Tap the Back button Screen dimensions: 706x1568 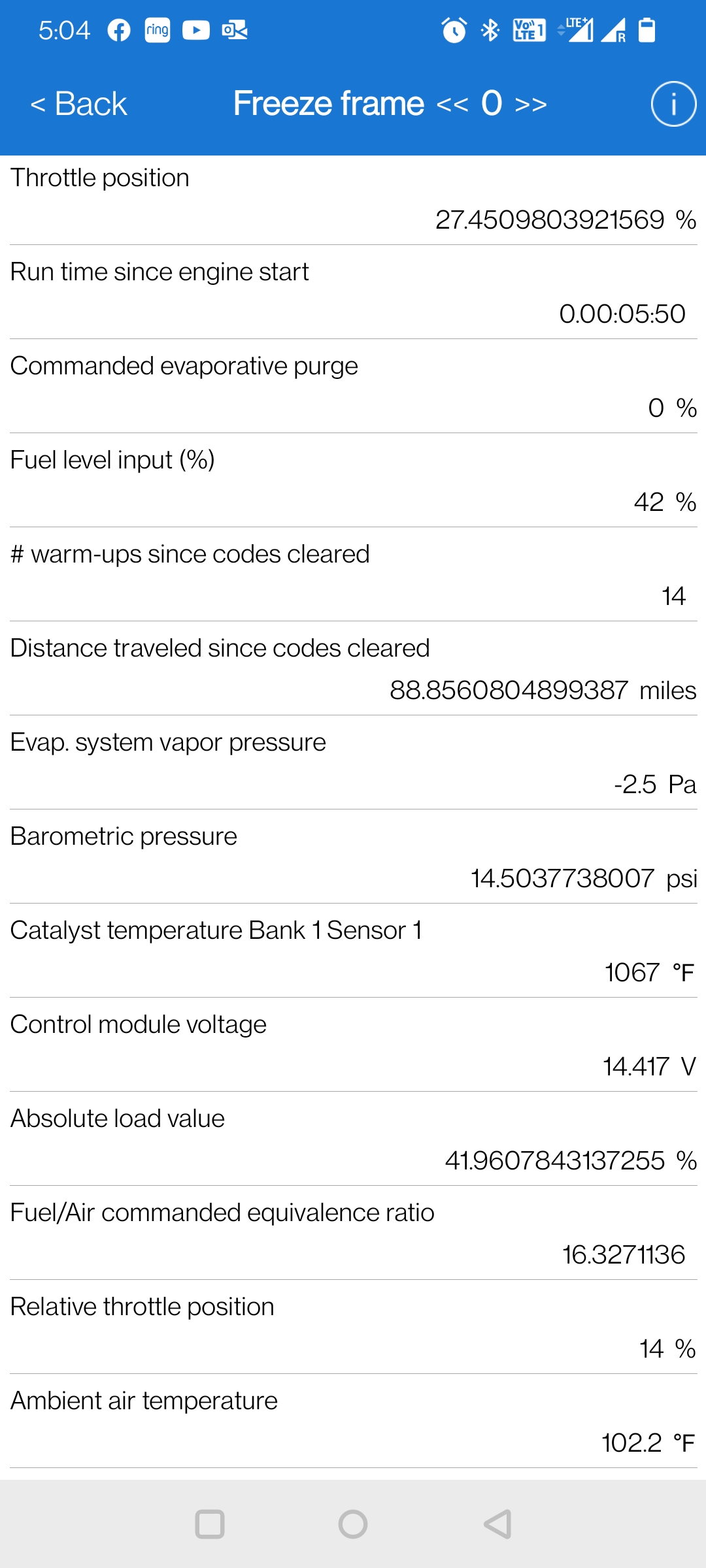coord(78,104)
